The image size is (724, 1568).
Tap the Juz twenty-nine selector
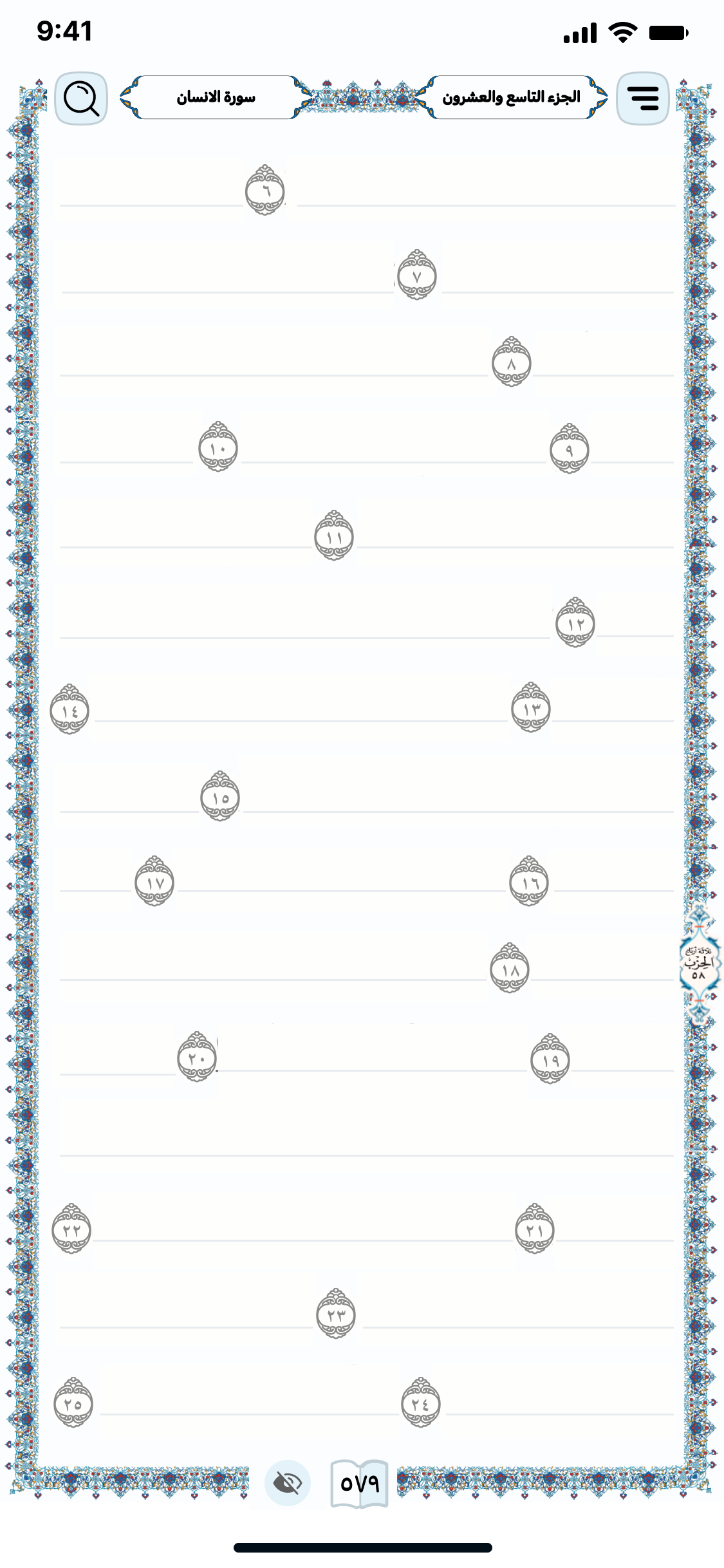pyautogui.click(x=511, y=98)
